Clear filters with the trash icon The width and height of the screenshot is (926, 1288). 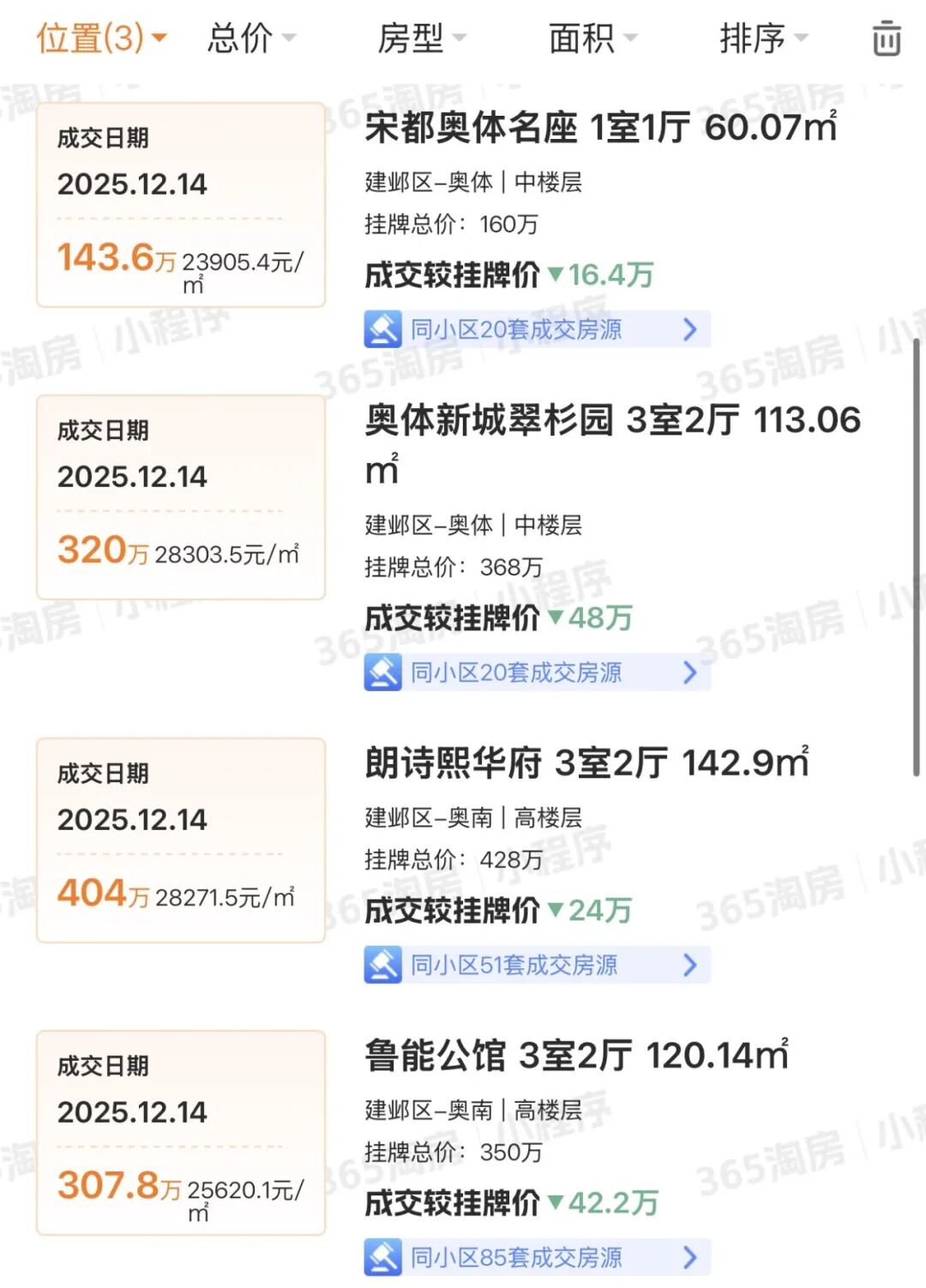pyautogui.click(x=886, y=39)
